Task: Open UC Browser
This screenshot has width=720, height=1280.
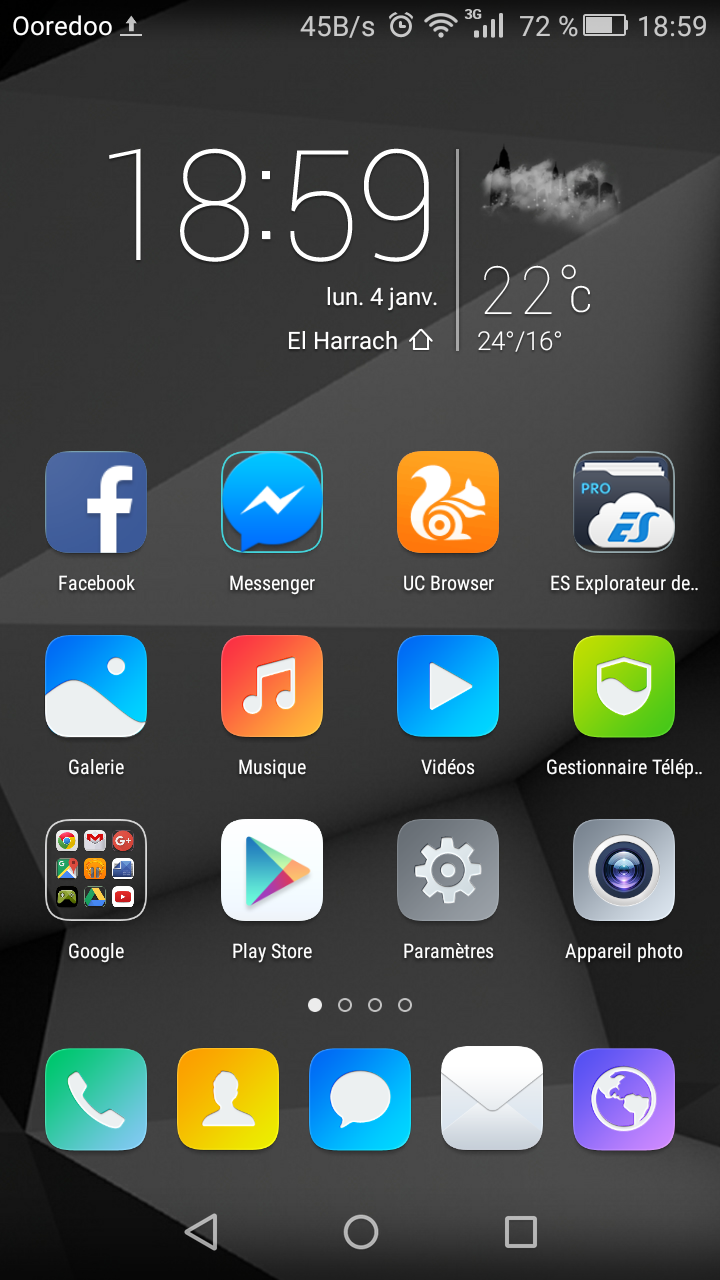Action: click(448, 502)
